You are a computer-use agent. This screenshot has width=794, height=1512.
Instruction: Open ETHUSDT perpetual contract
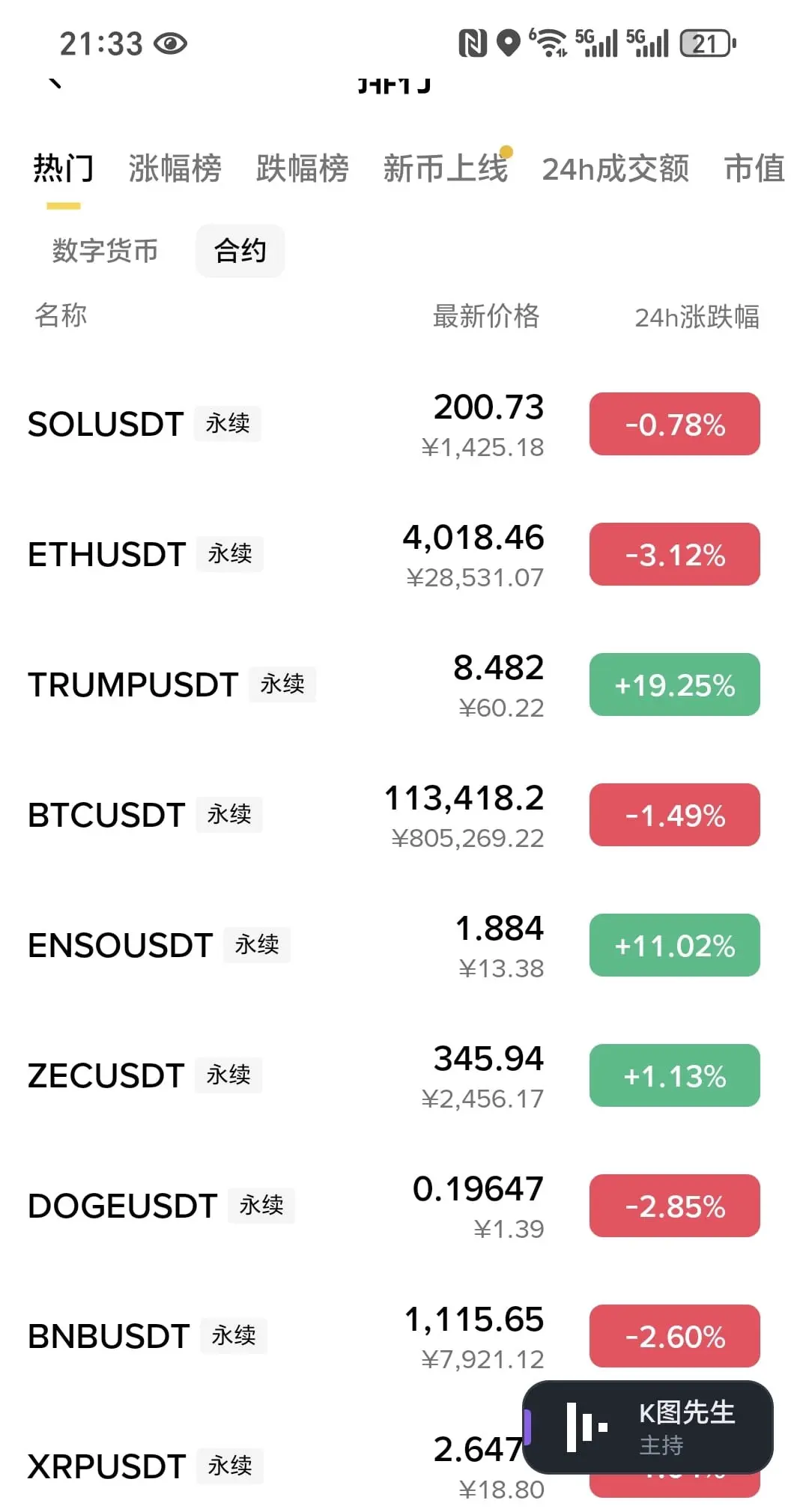(107, 555)
